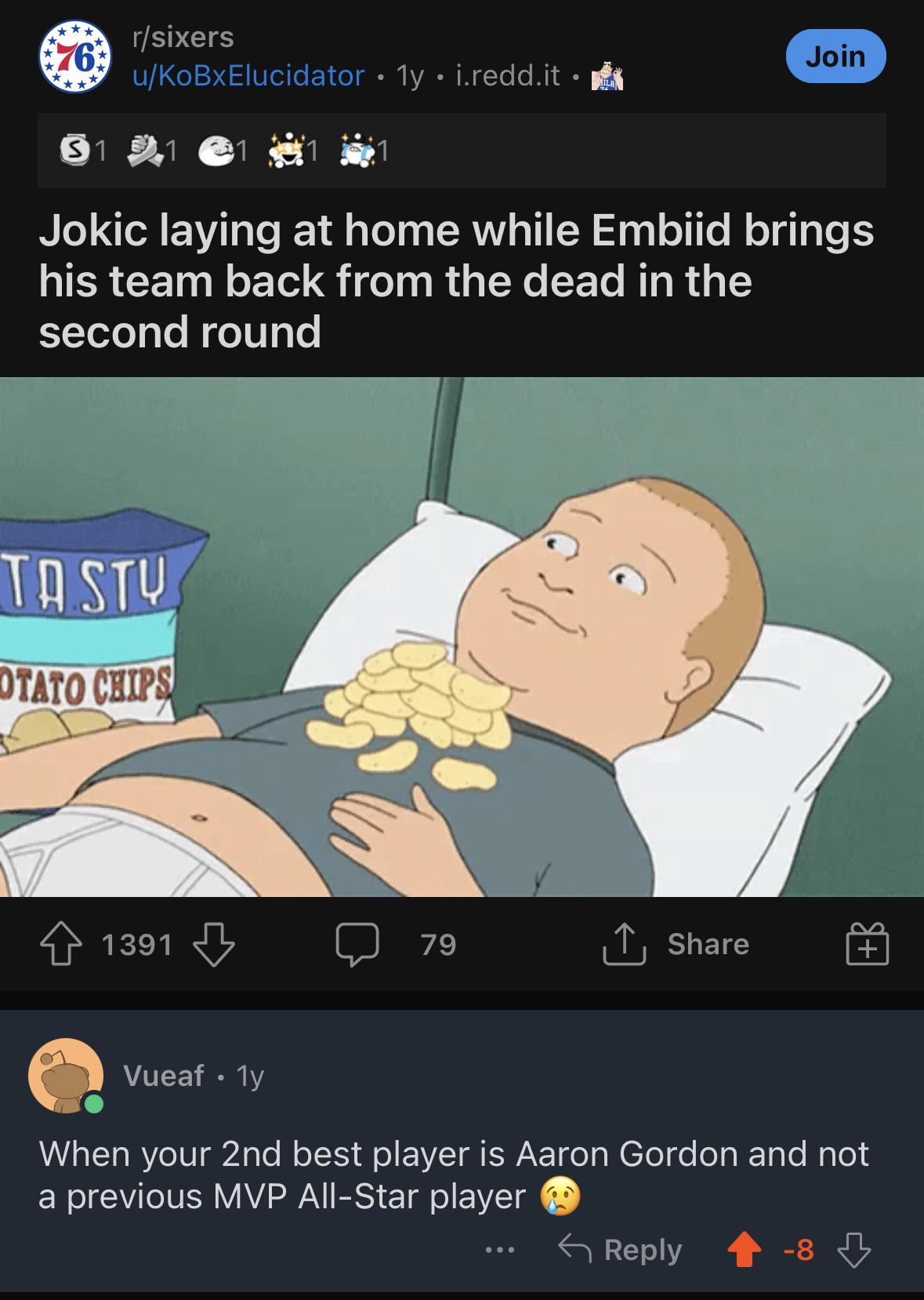Reply to Vueaf's comment
This screenshot has width=924, height=1300.
(620, 1250)
